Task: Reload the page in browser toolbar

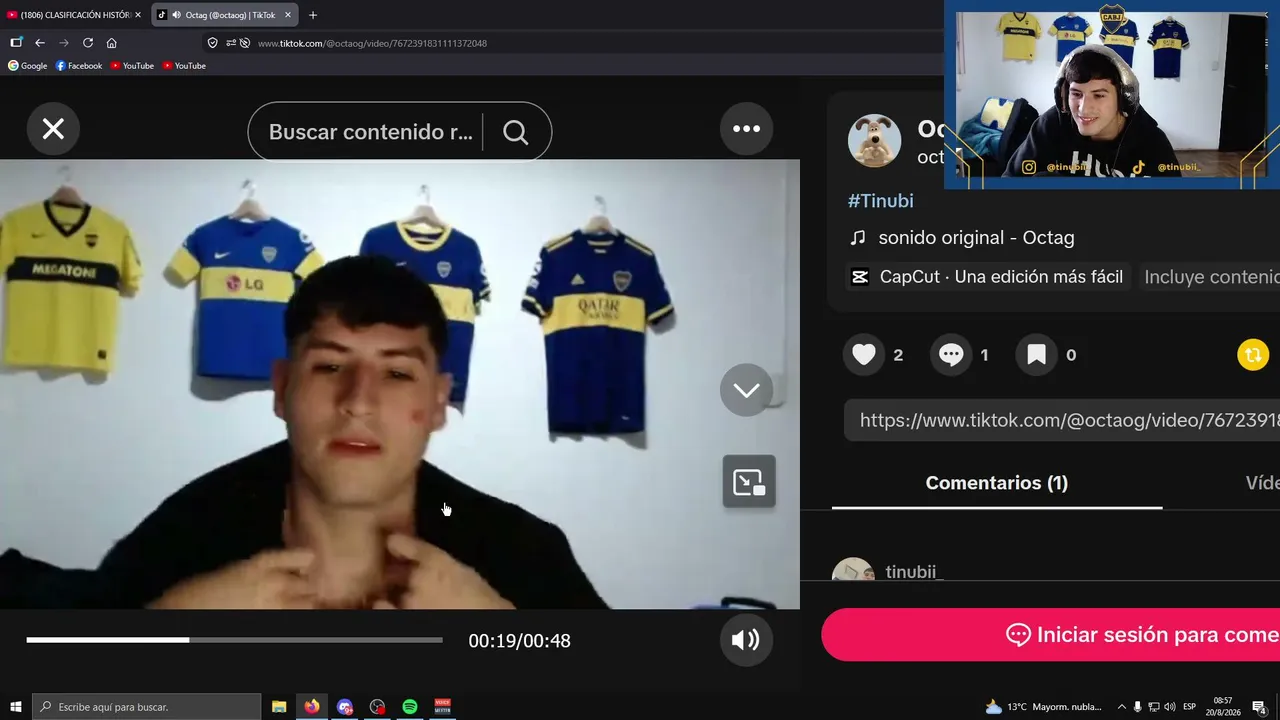Action: (88, 43)
